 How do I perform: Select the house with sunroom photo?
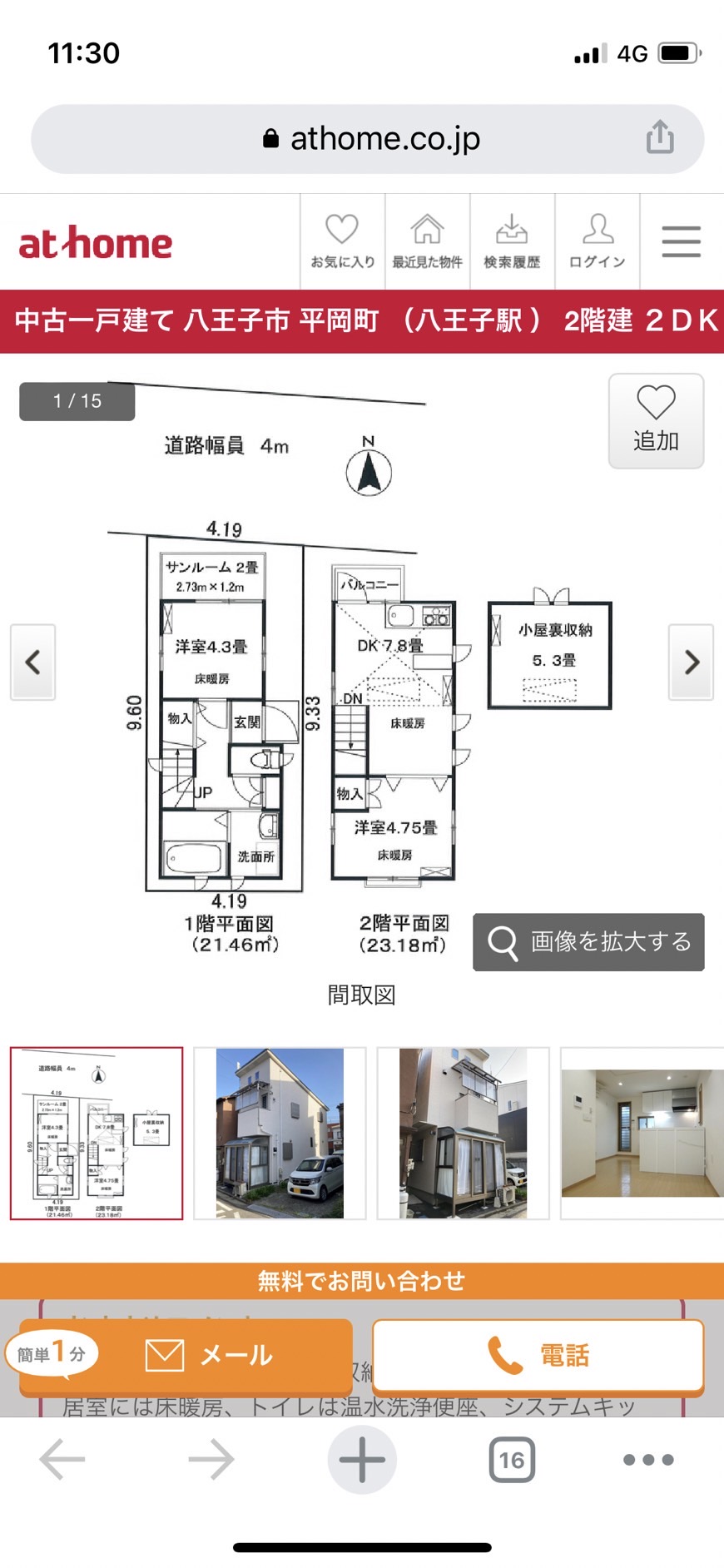(x=464, y=1134)
